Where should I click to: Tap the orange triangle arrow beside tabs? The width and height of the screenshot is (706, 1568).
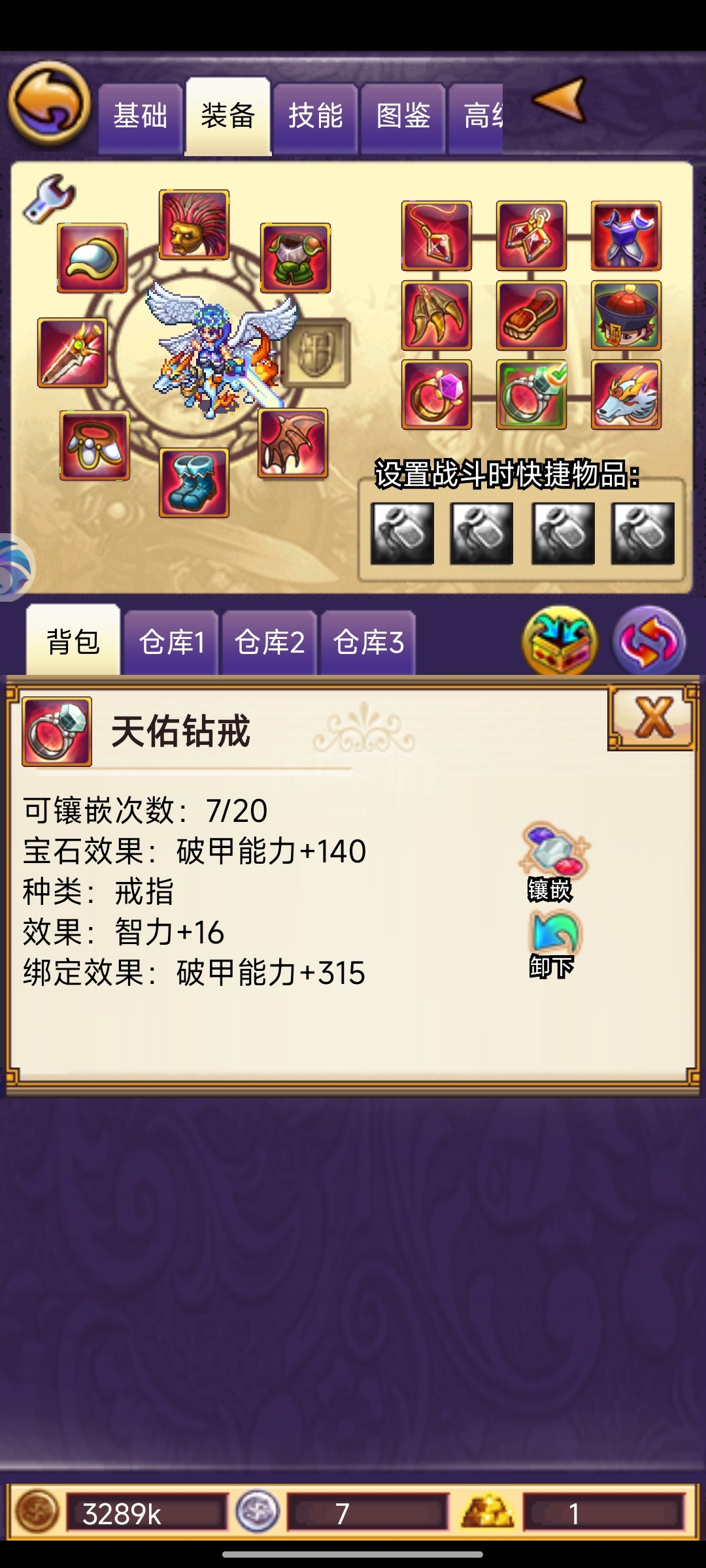[x=559, y=100]
